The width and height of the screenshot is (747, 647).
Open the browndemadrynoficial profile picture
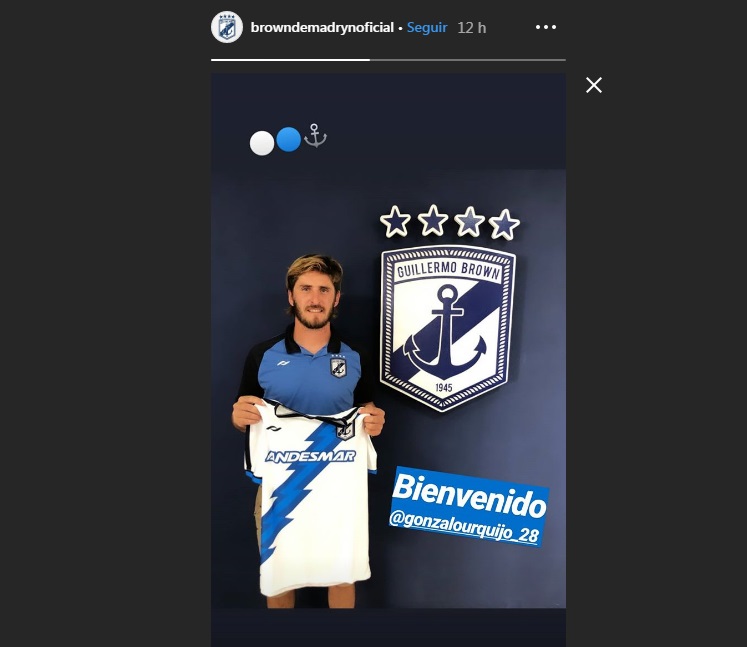(227, 27)
